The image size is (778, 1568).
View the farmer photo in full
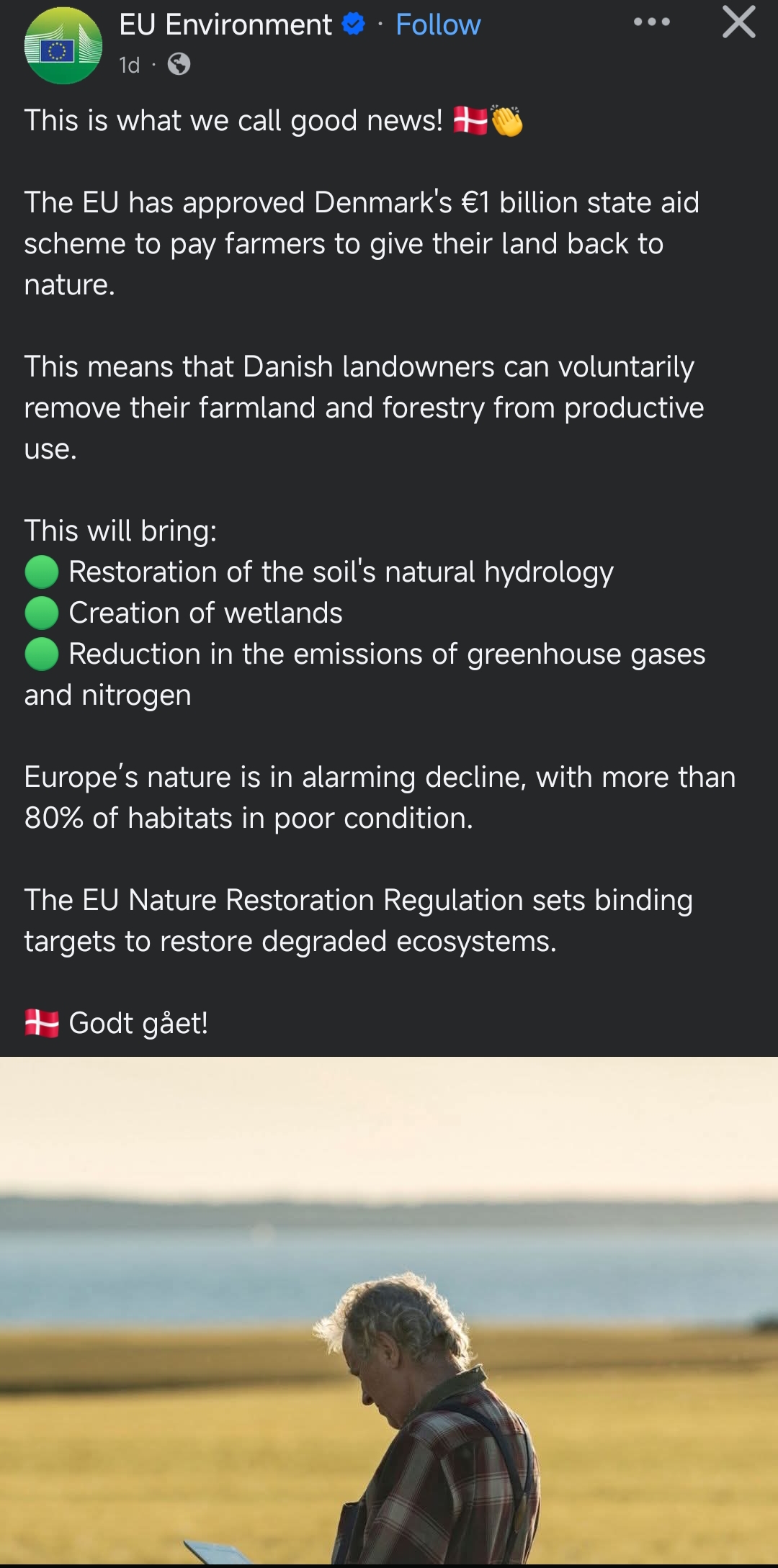point(389,1310)
